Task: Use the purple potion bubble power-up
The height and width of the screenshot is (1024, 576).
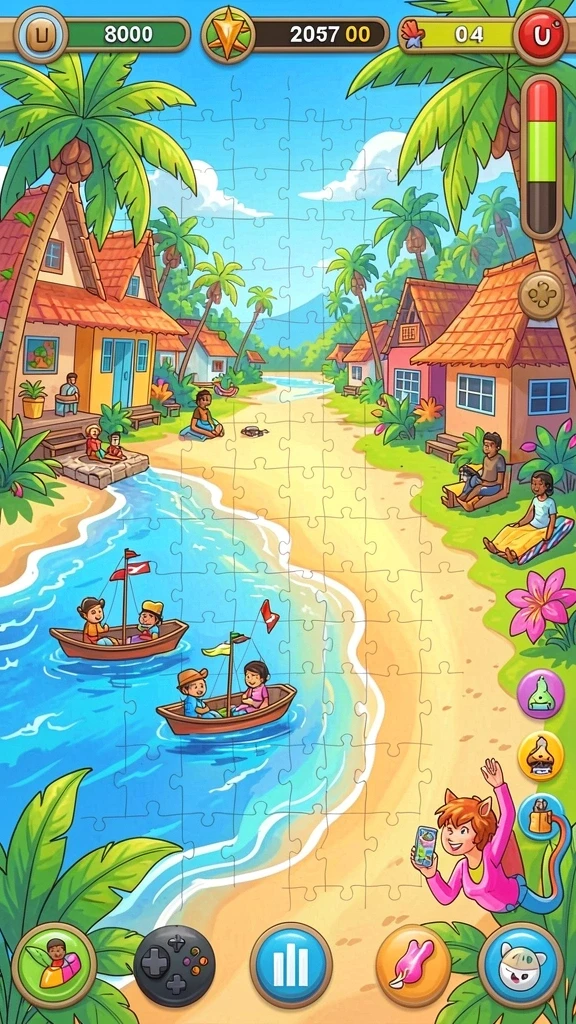Action: [541, 694]
